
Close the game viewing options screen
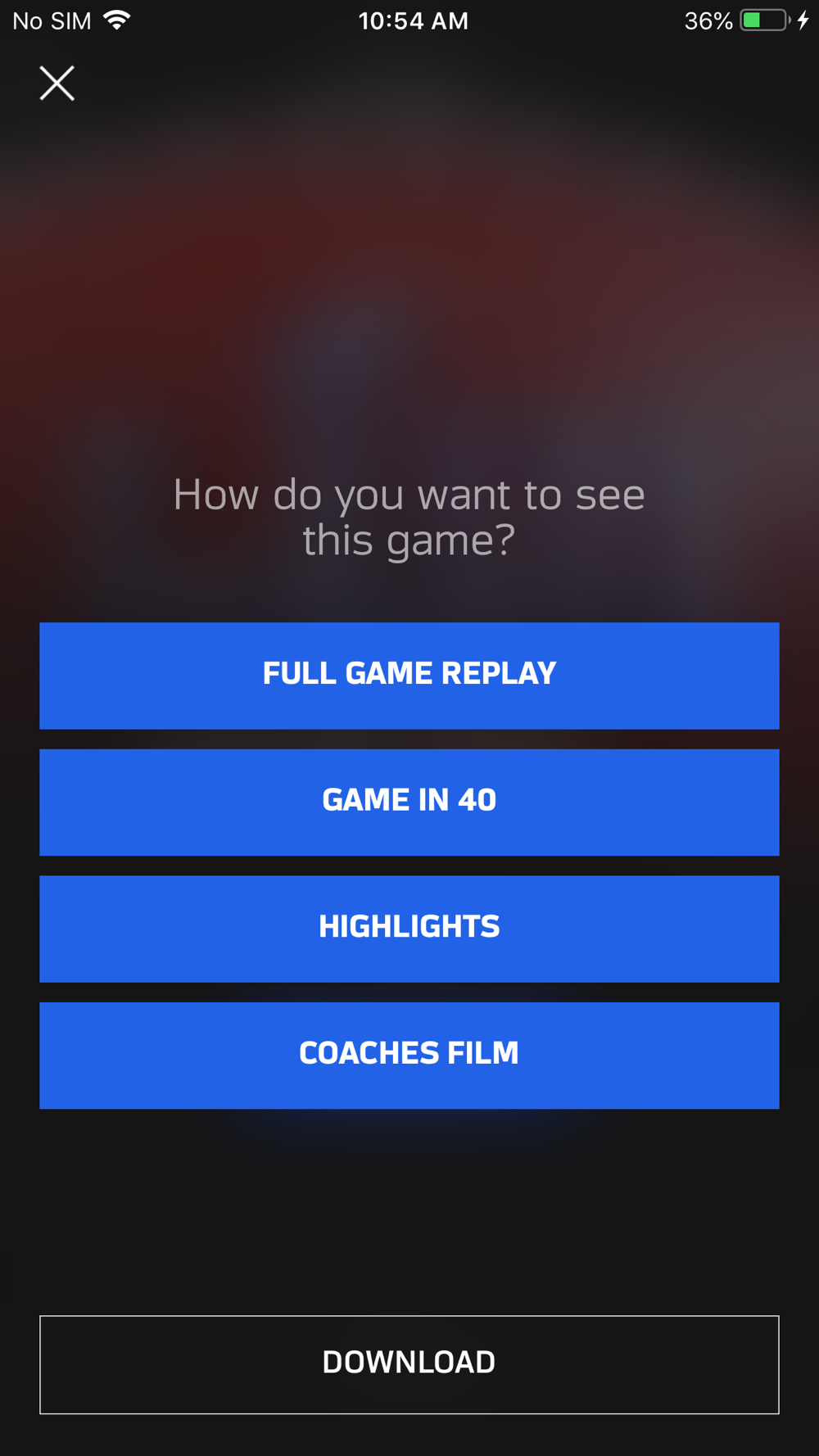point(57,84)
